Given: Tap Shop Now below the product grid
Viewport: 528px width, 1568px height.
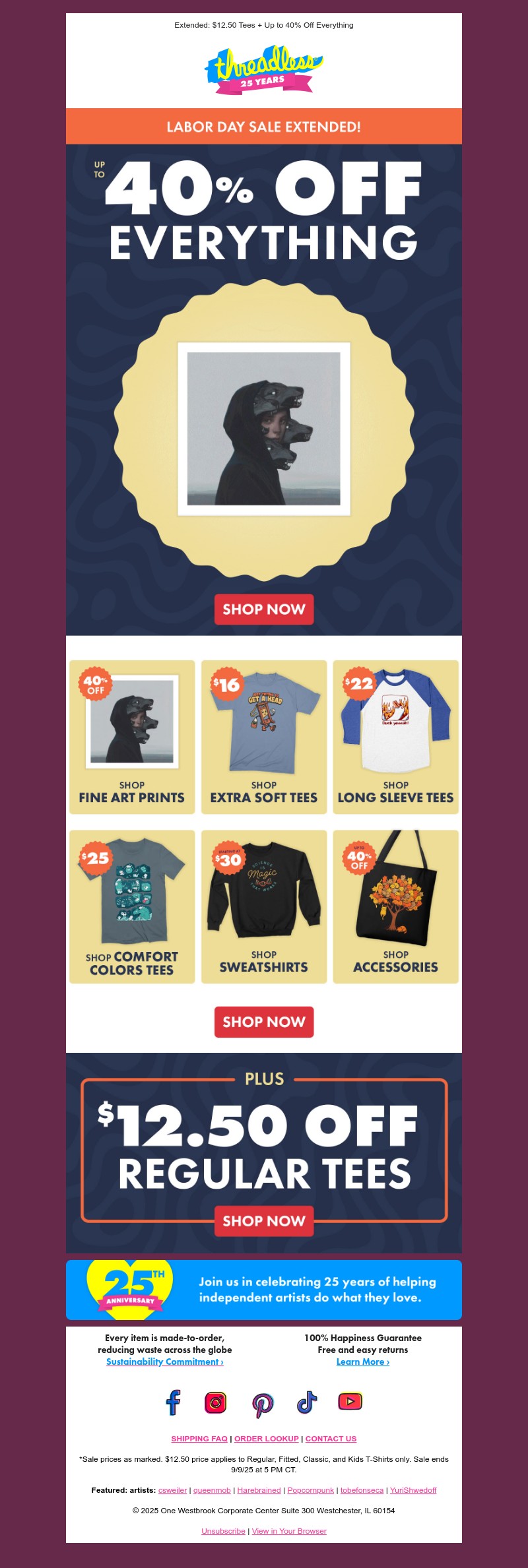Looking at the screenshot, I should tap(263, 1022).
